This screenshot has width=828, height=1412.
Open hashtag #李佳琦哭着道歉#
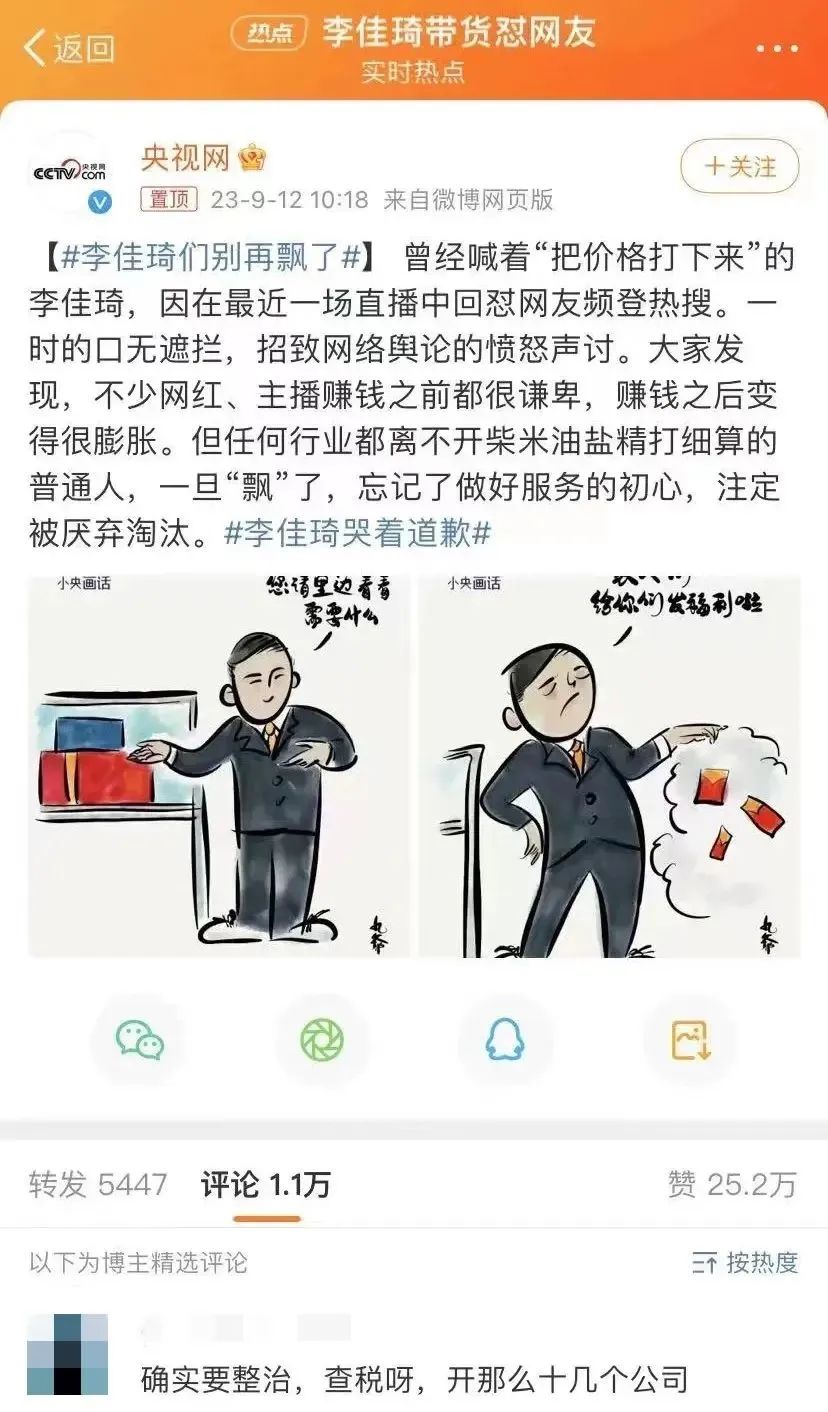tap(357, 532)
